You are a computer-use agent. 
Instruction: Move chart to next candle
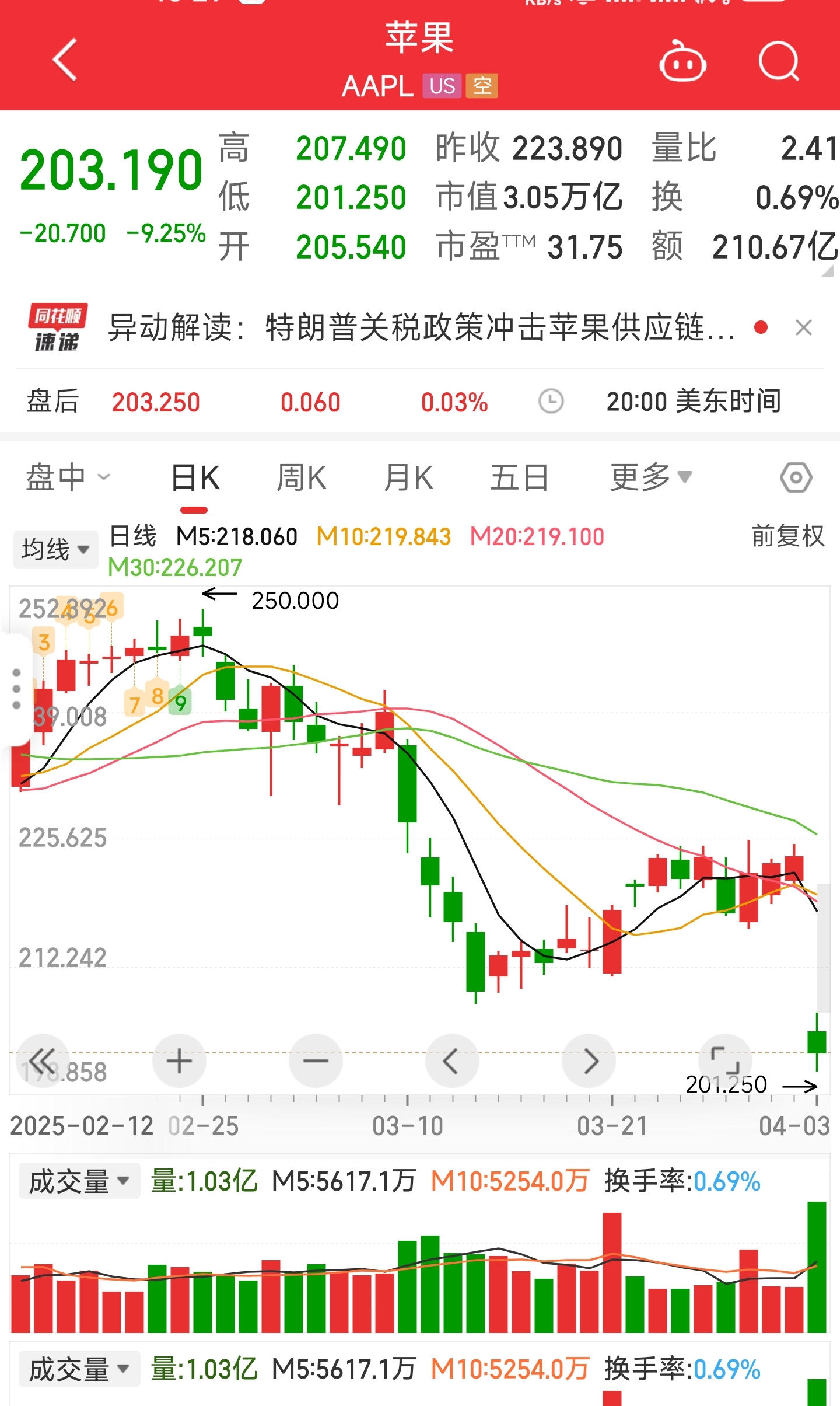click(589, 1060)
